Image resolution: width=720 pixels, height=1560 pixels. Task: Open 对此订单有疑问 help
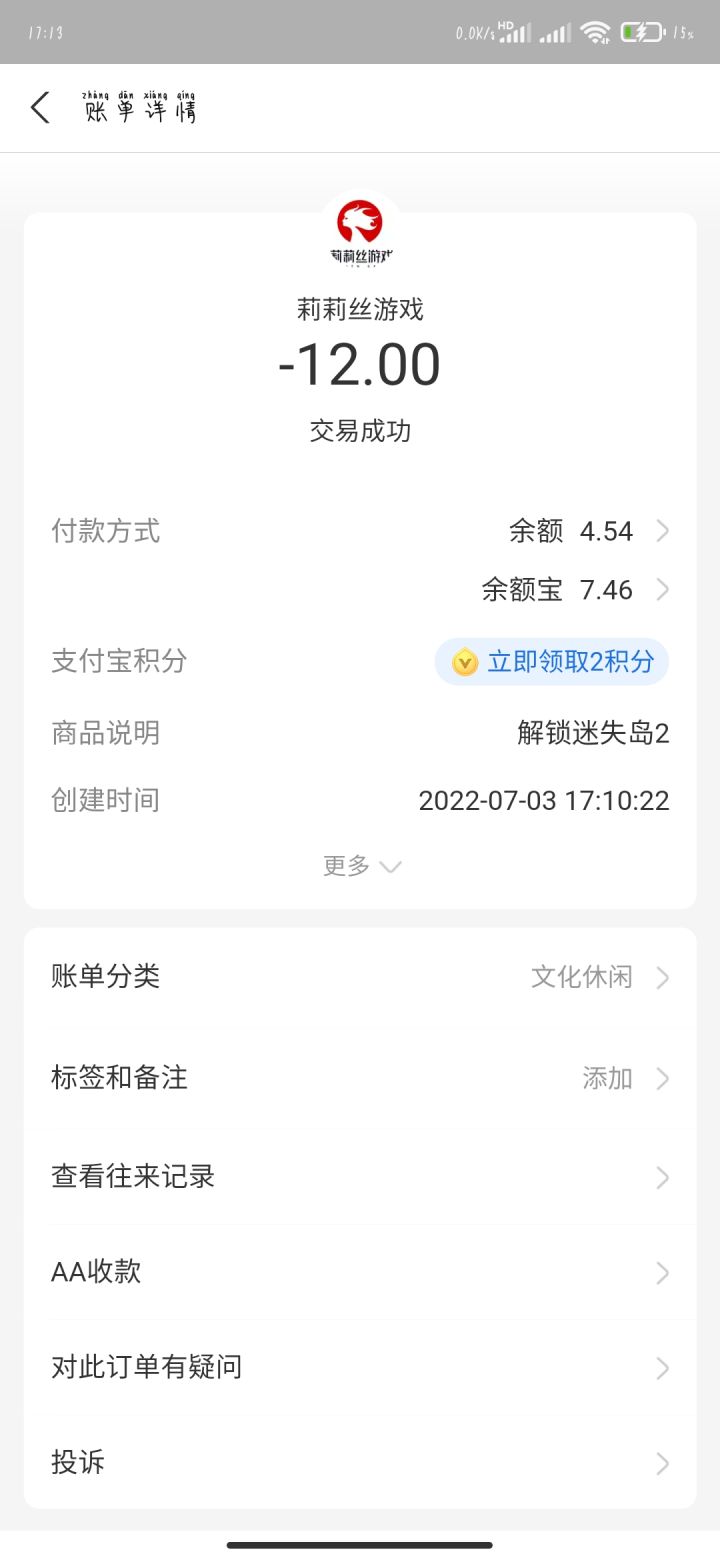[360, 1367]
